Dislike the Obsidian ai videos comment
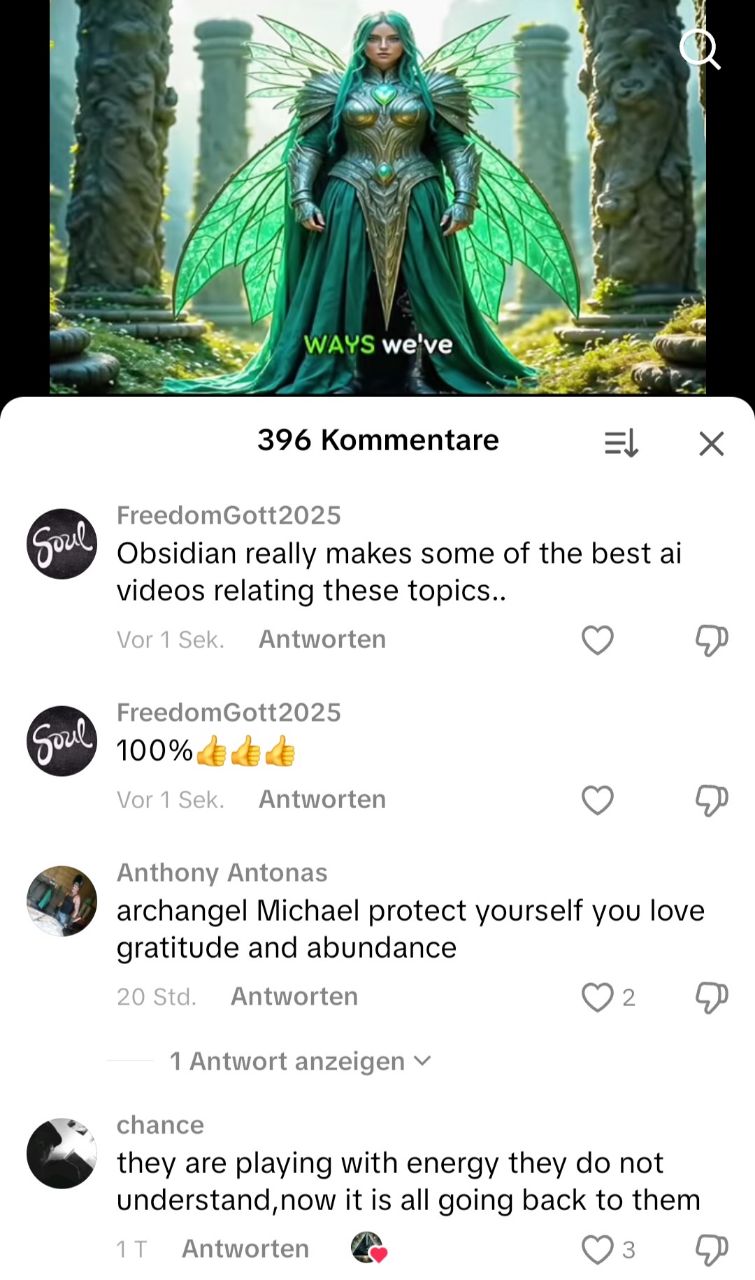 coord(711,640)
